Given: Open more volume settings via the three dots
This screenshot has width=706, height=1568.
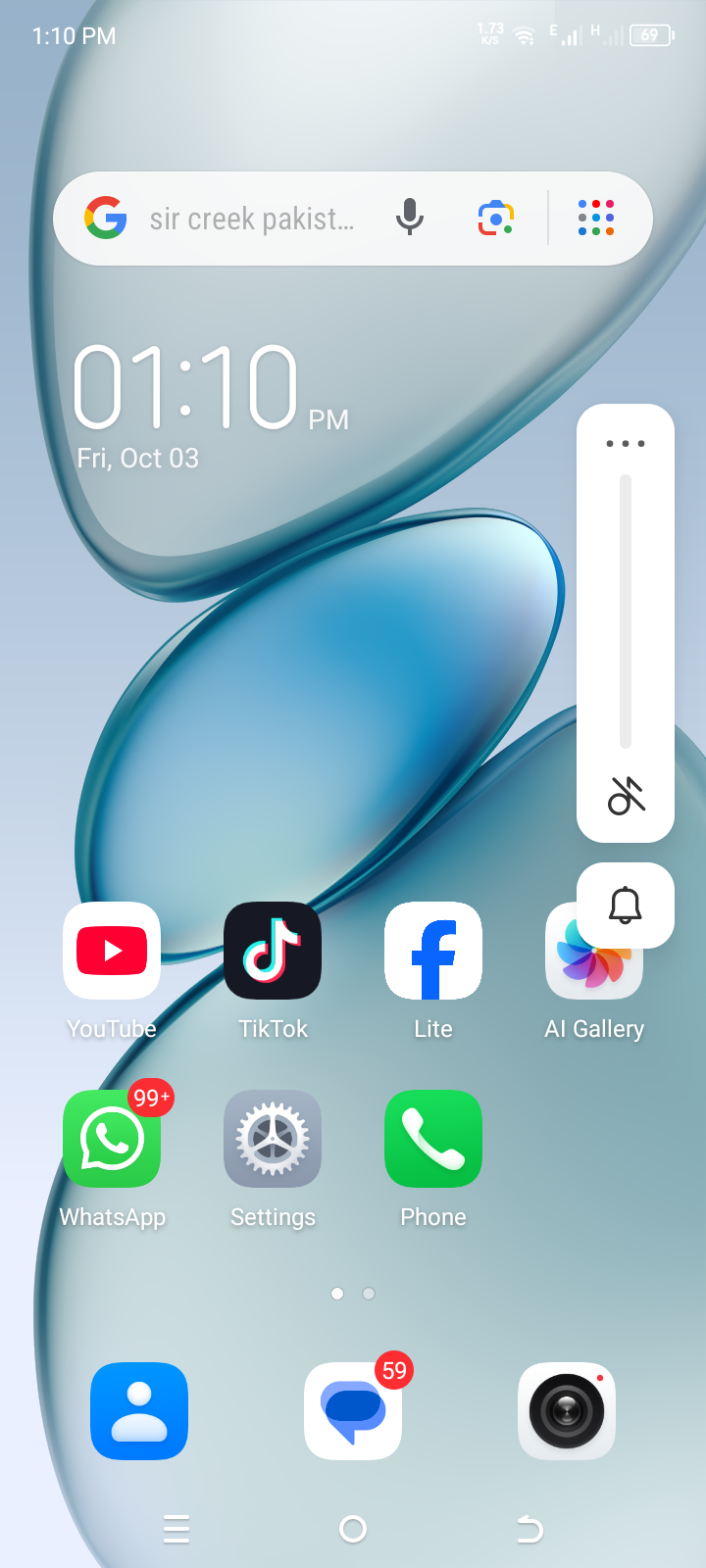Looking at the screenshot, I should pyautogui.click(x=626, y=444).
